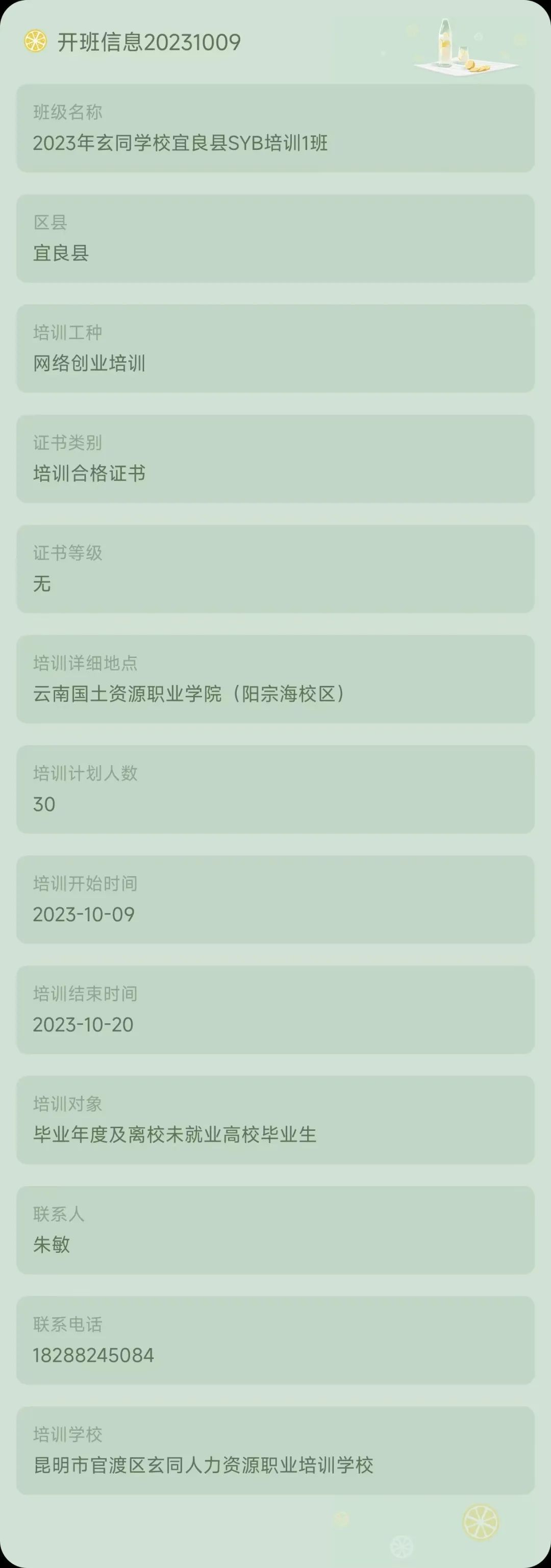
Task: Click the lemon slice icon at bottom right
Action: [x=481, y=1523]
